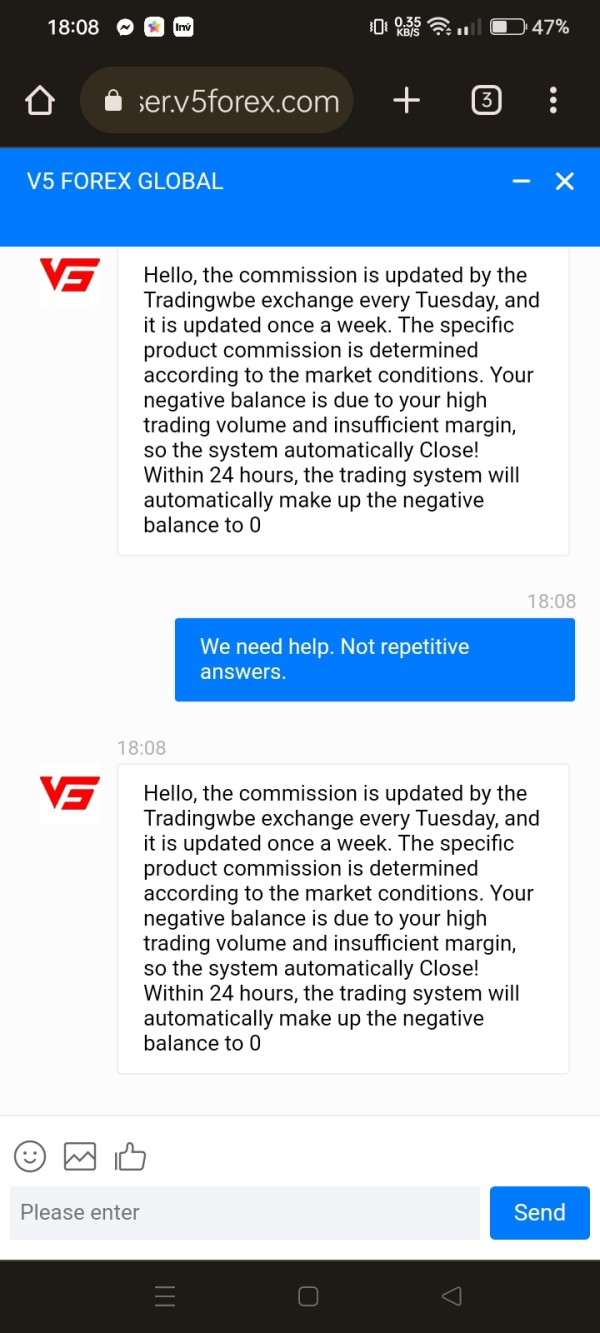The height and width of the screenshot is (1333, 600).
Task: Open a new browser tab
Action: 406,100
